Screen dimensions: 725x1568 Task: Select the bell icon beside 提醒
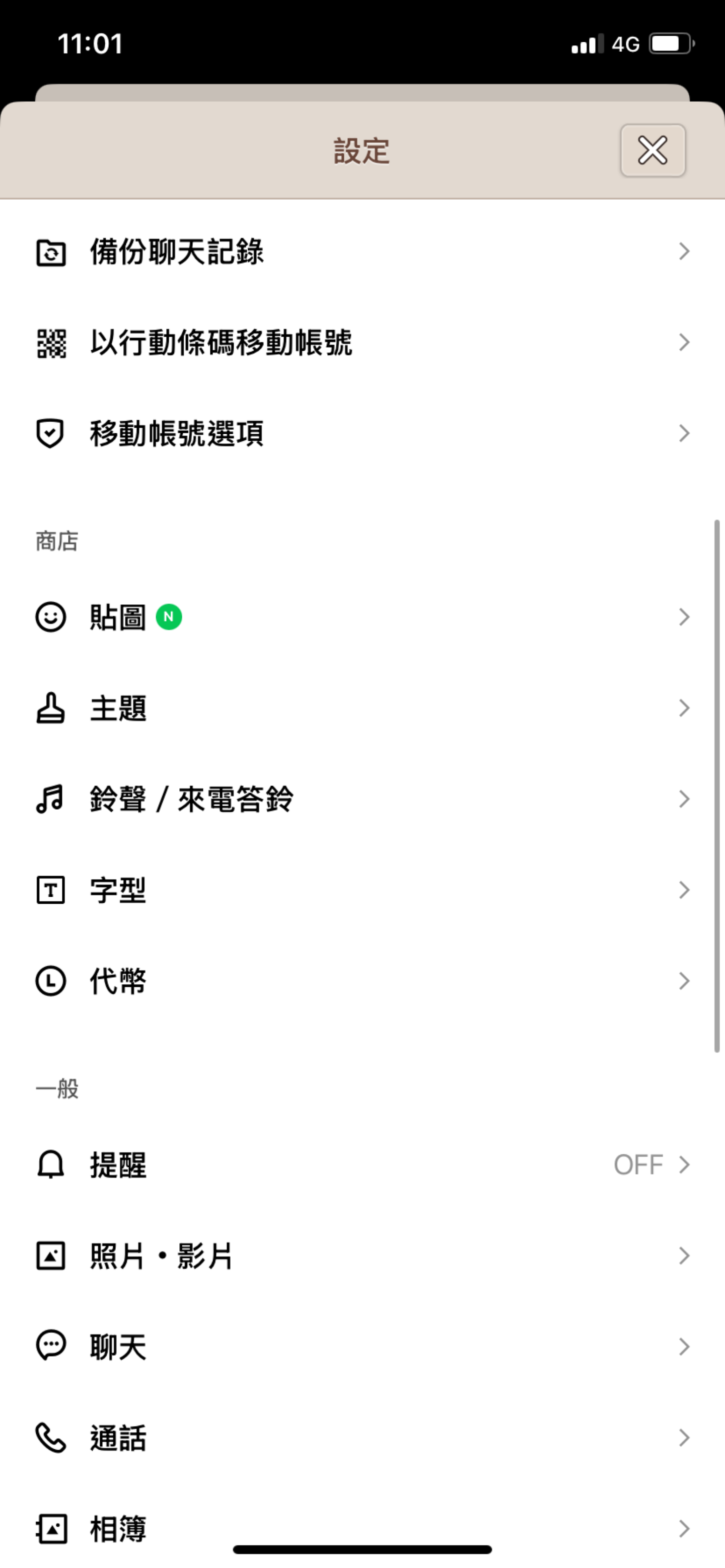pos(50,1164)
